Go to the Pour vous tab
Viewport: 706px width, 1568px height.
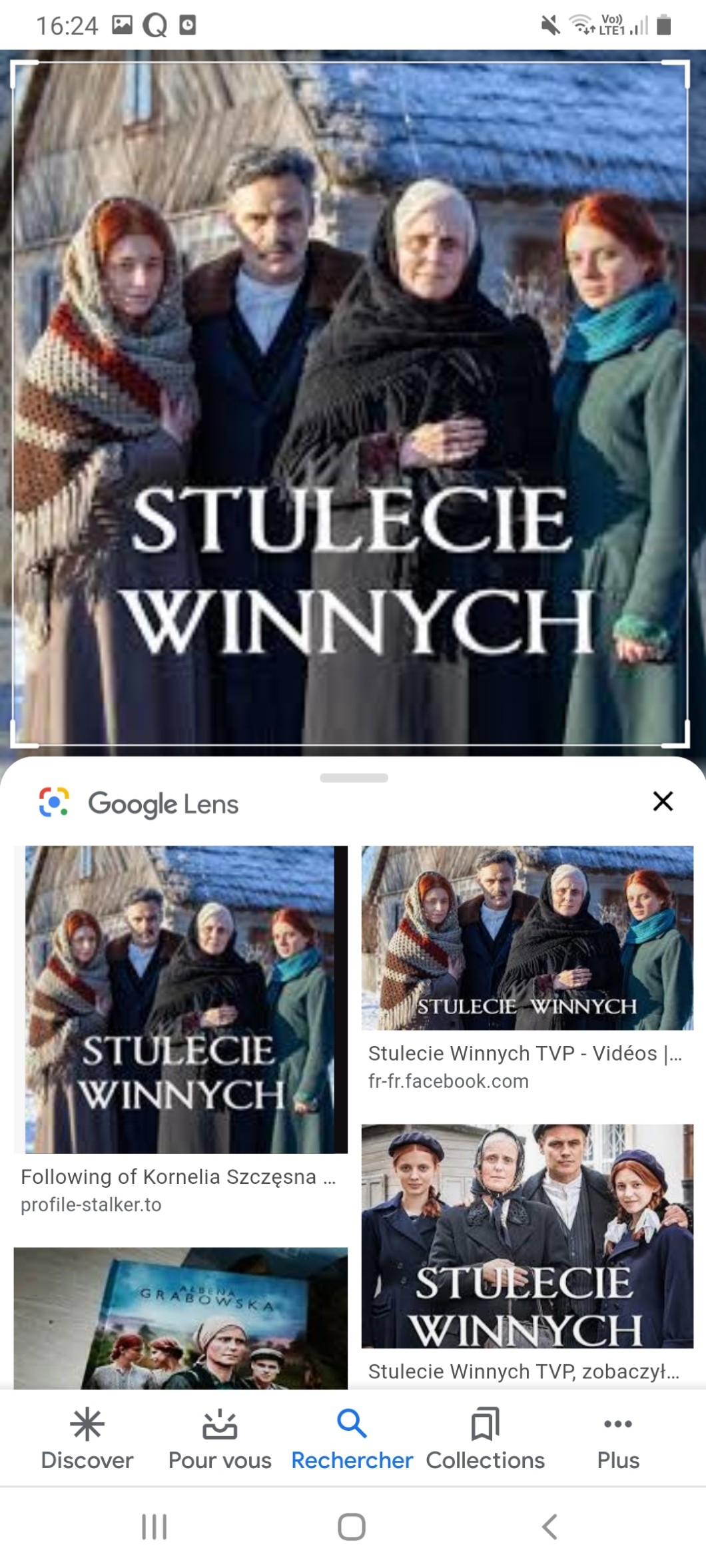tap(220, 1439)
